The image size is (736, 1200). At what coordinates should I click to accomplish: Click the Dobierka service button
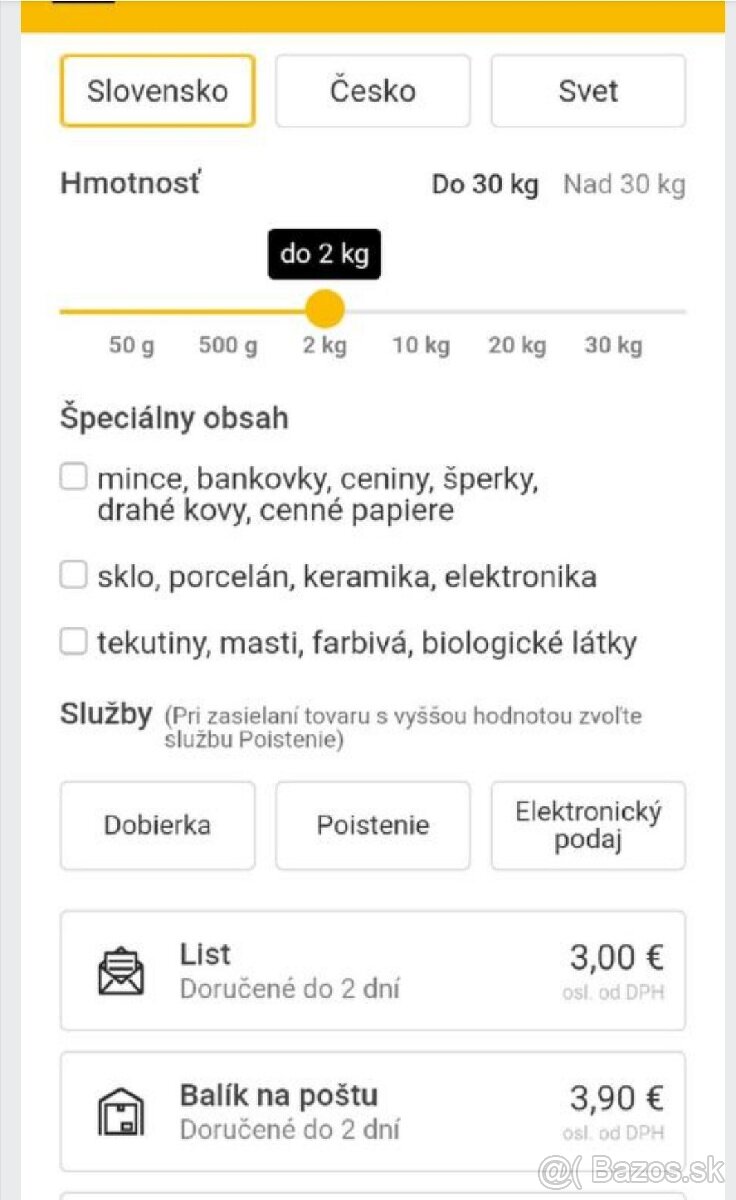[157, 825]
